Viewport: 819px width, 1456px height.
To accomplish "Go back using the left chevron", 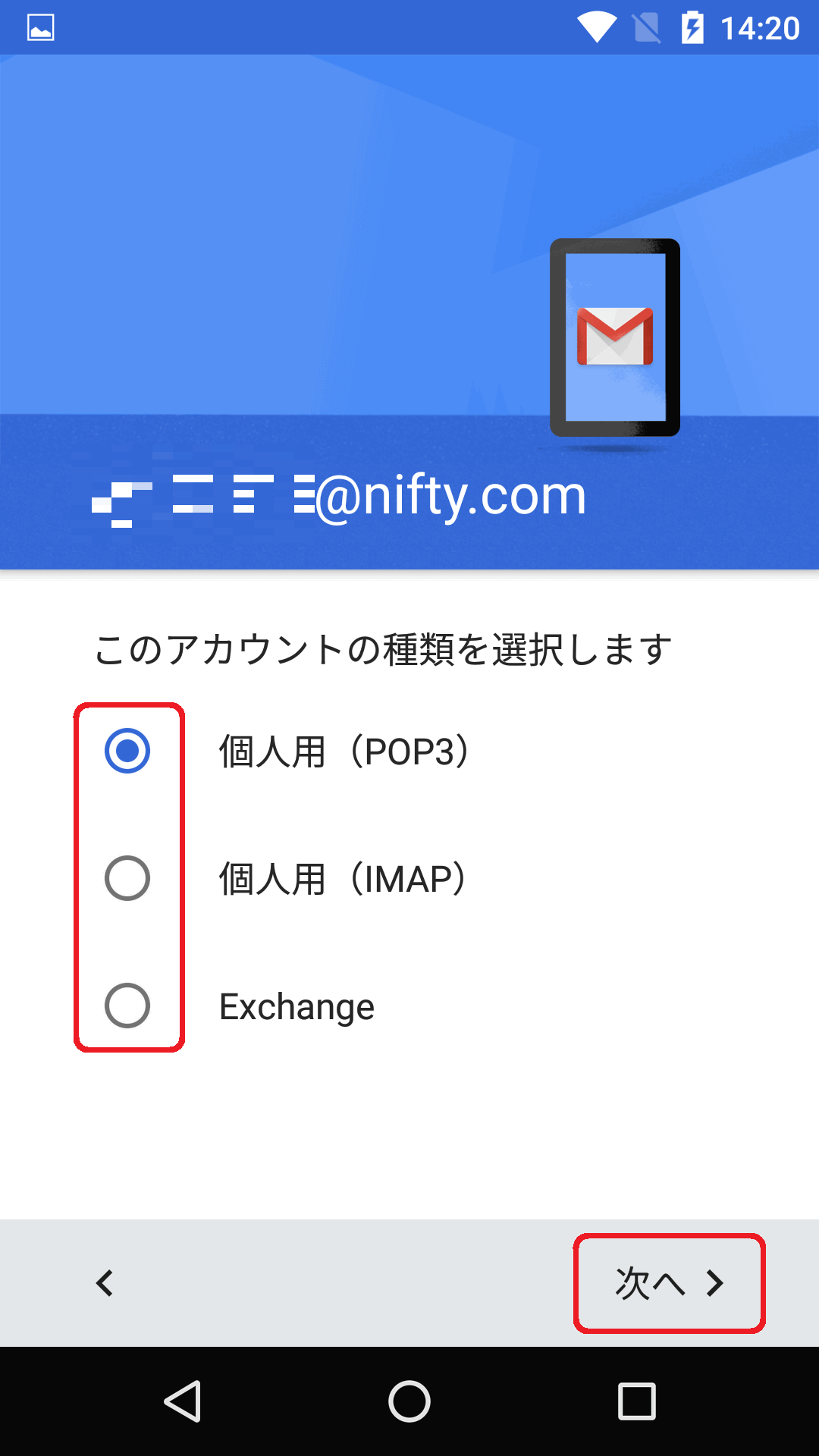I will pyautogui.click(x=105, y=1283).
